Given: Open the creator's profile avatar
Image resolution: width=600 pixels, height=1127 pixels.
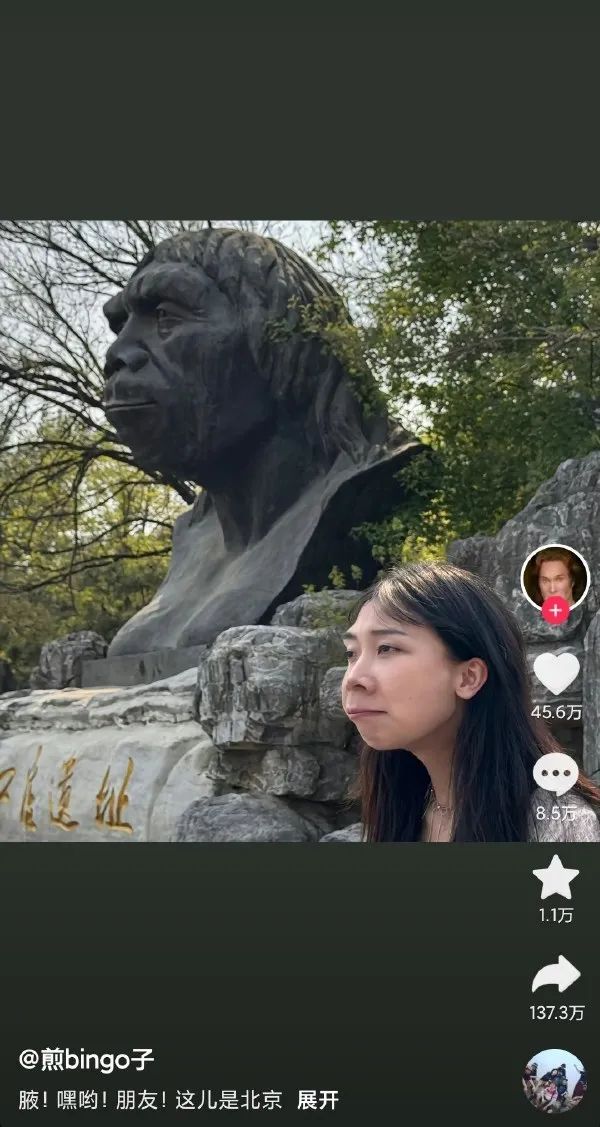Looking at the screenshot, I should point(555,577).
